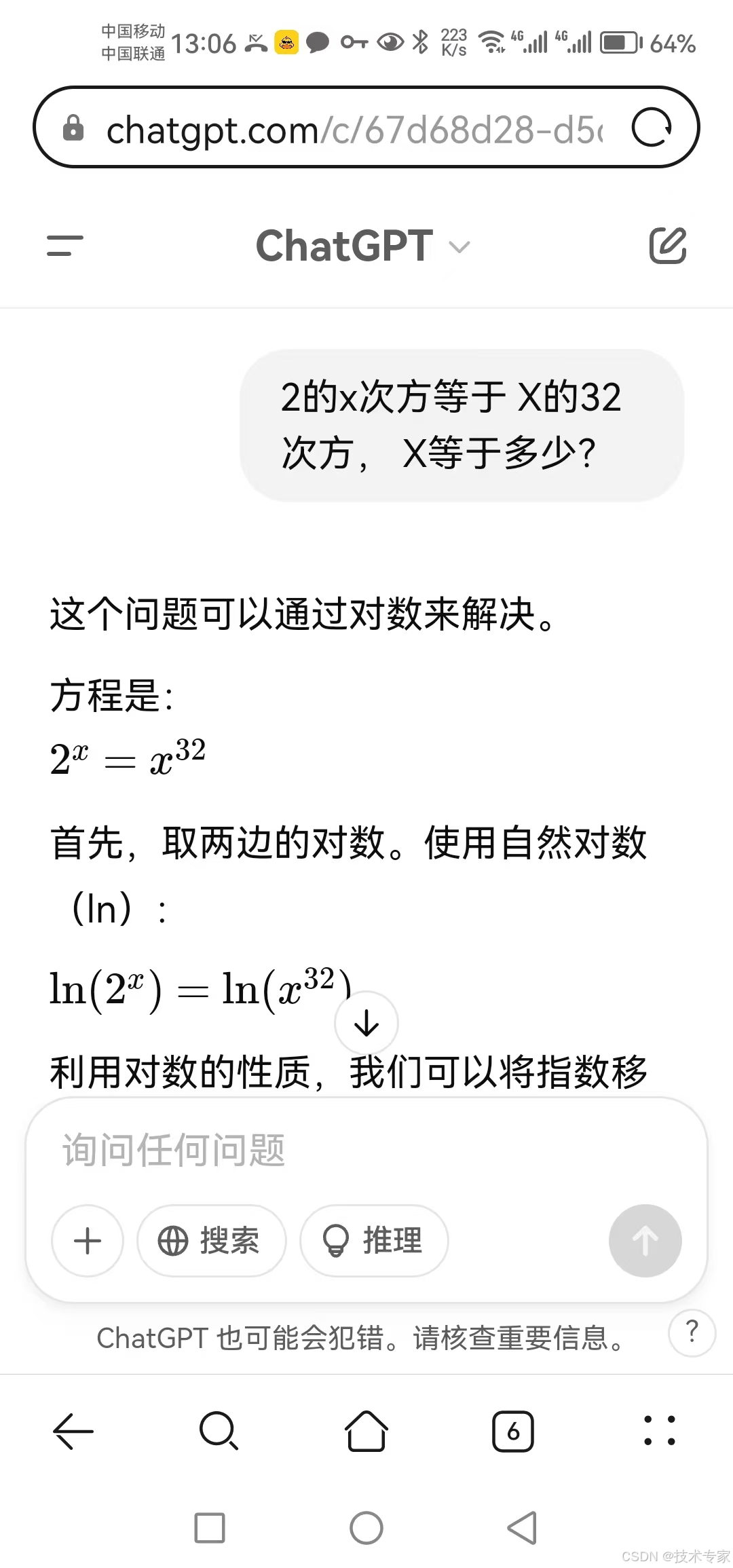
Task: Send the message with up arrow
Action: [645, 1241]
